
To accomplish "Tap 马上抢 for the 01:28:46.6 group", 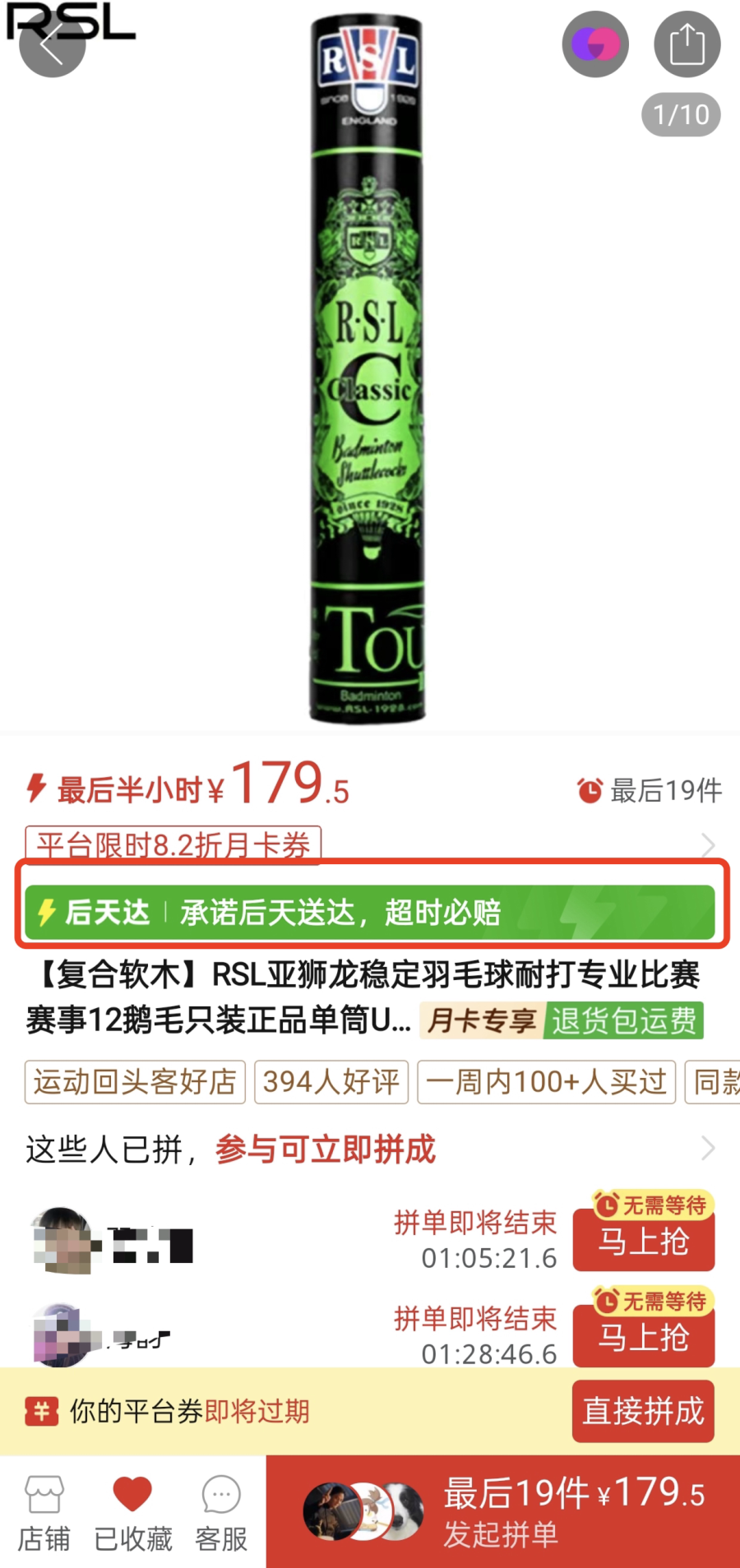I will pyautogui.click(x=643, y=1337).
